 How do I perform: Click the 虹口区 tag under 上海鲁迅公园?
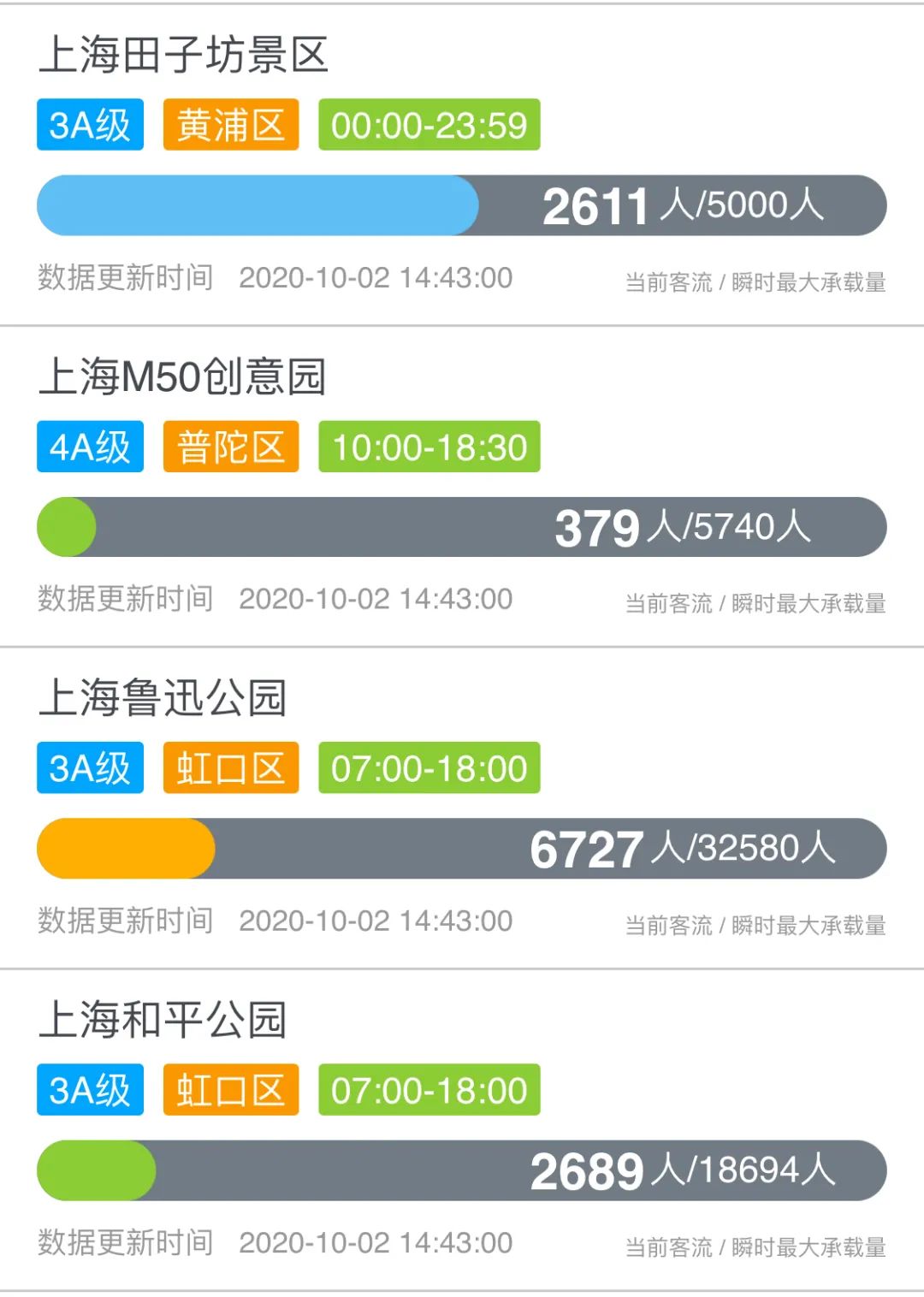(230, 768)
